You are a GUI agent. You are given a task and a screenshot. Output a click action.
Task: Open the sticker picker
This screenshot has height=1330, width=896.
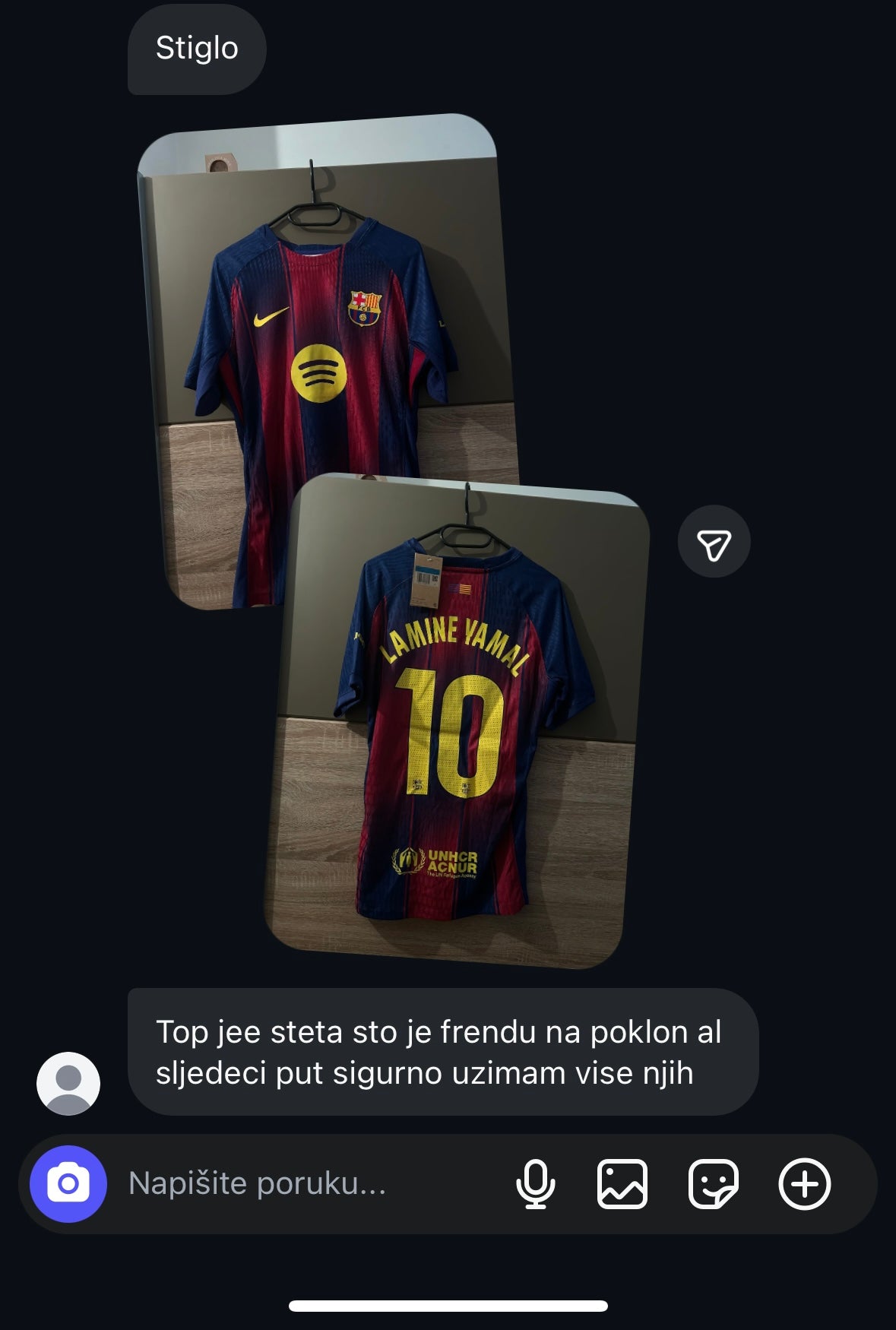point(713,1183)
